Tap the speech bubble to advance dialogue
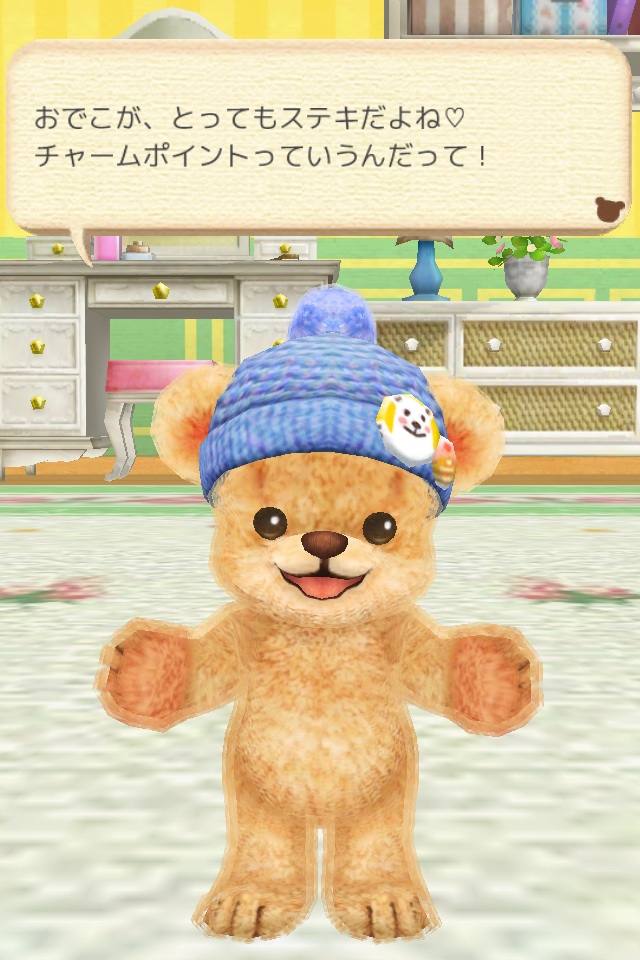640x960 pixels. pos(318,138)
